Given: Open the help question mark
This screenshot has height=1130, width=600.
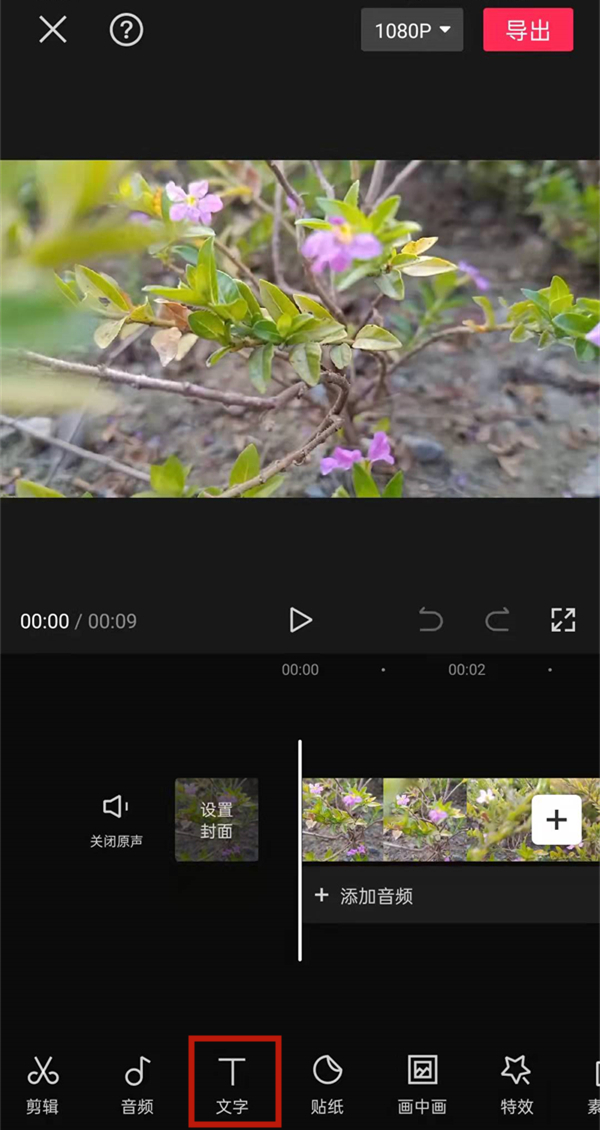Looking at the screenshot, I should coord(126,30).
